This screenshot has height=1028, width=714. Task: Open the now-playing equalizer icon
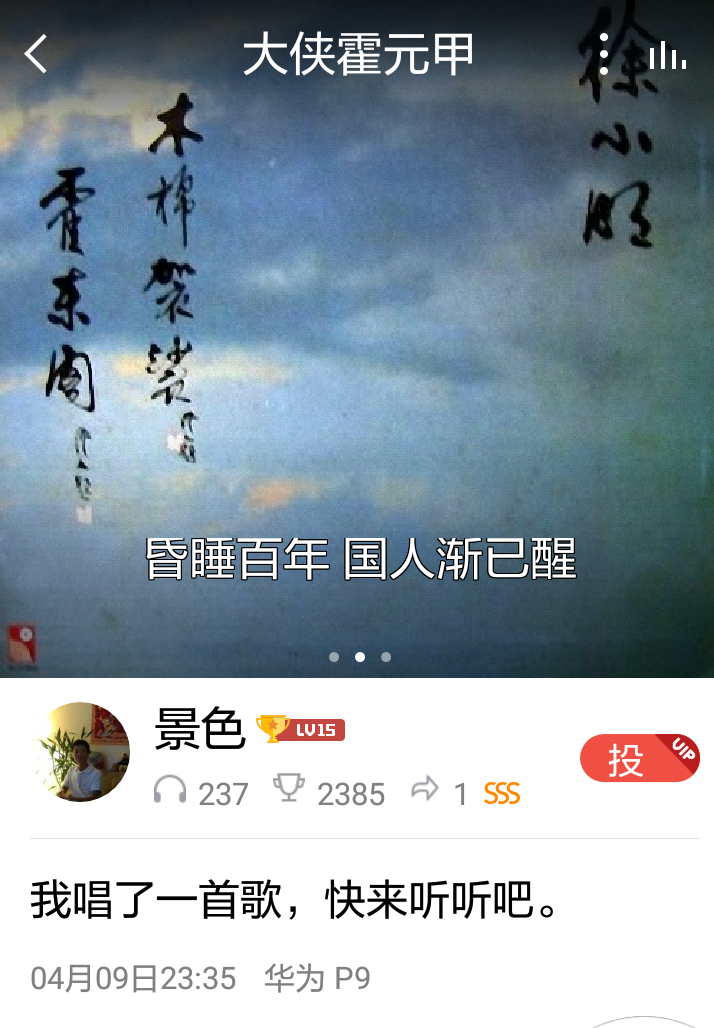pyautogui.click(x=667, y=56)
